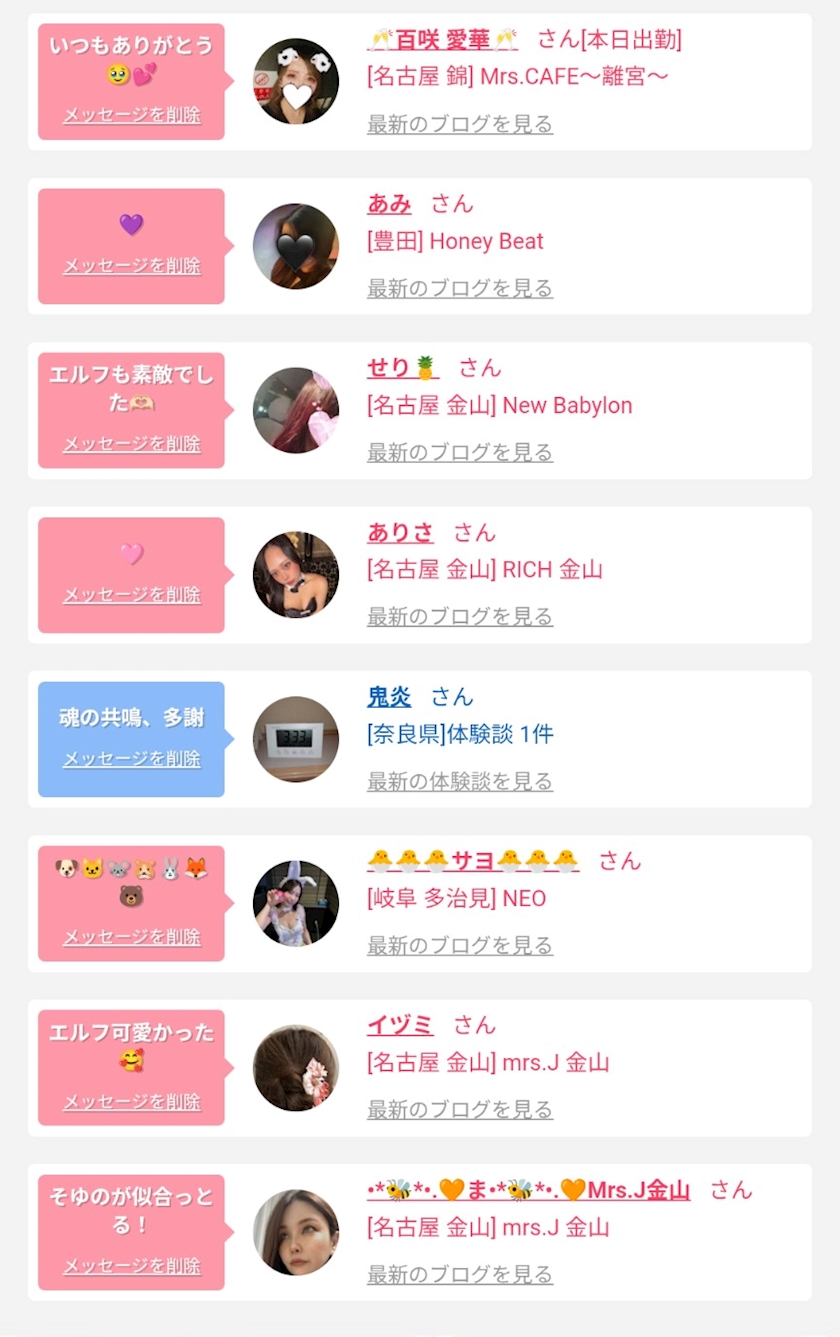Viewport: 840px width, 1337px height.
Task: Delete the 魂の共鳴、多謝 message
Action: (x=131, y=759)
